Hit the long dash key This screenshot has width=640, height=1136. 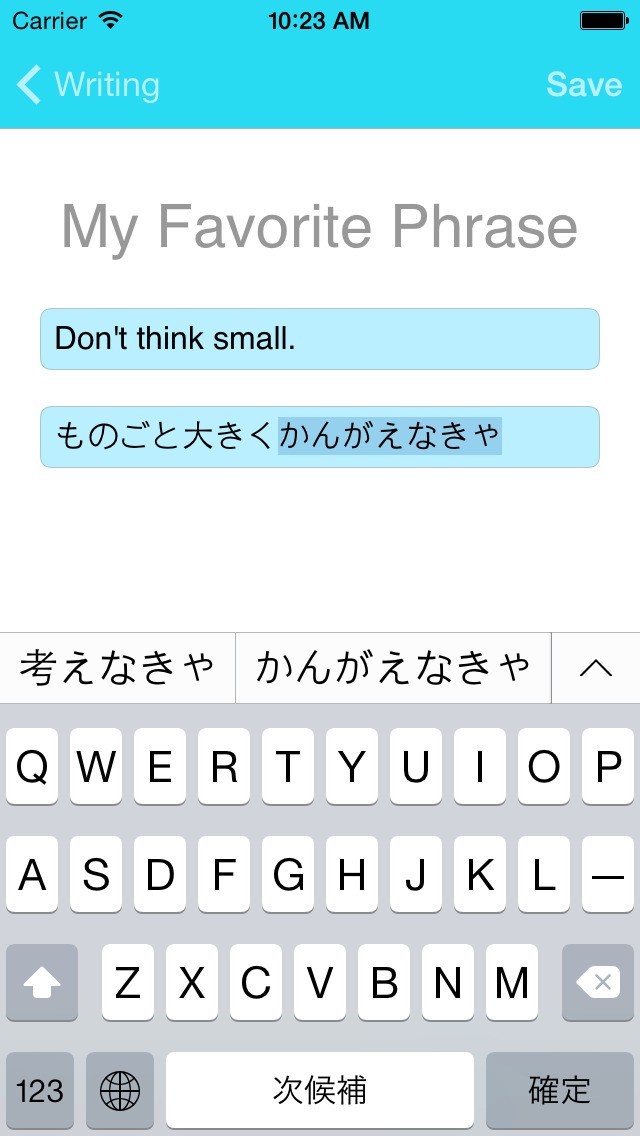pyautogui.click(x=608, y=875)
